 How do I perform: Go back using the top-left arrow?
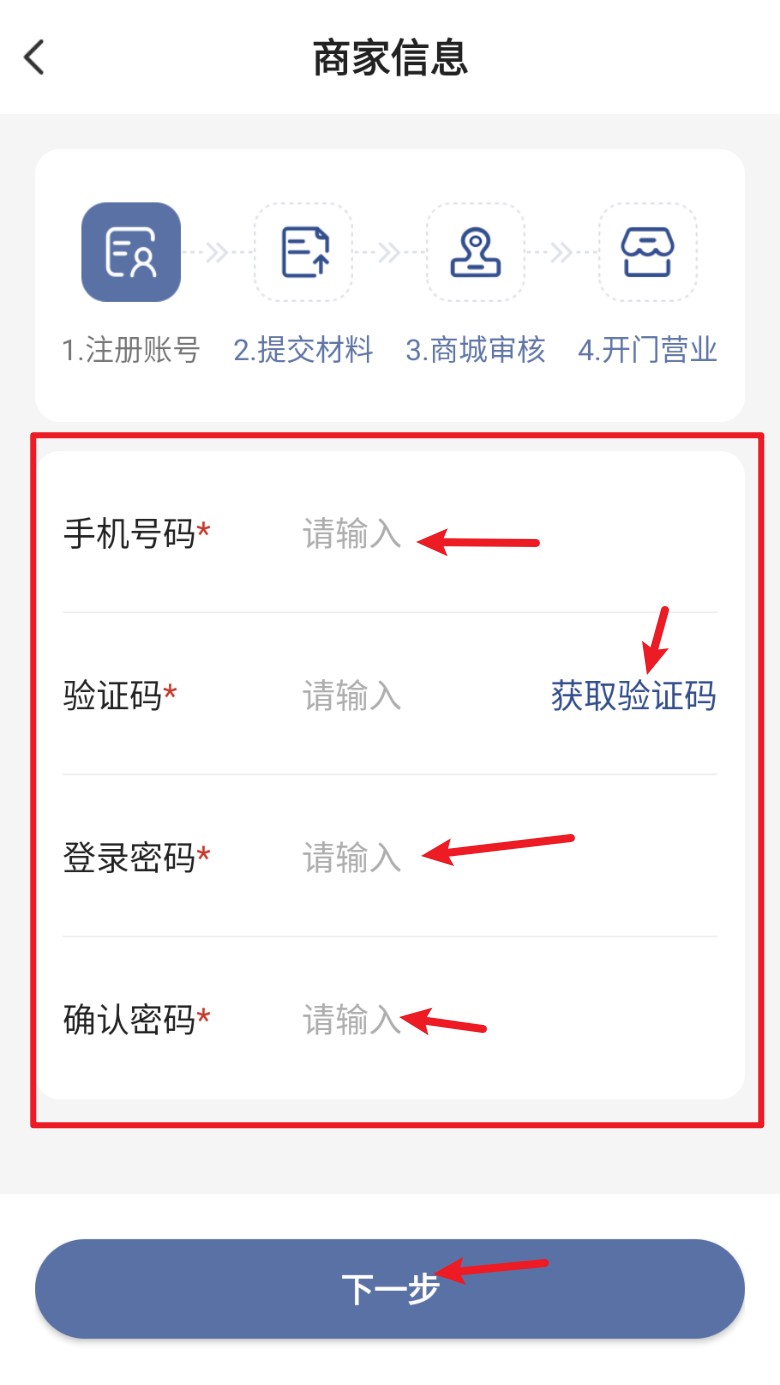(x=35, y=57)
